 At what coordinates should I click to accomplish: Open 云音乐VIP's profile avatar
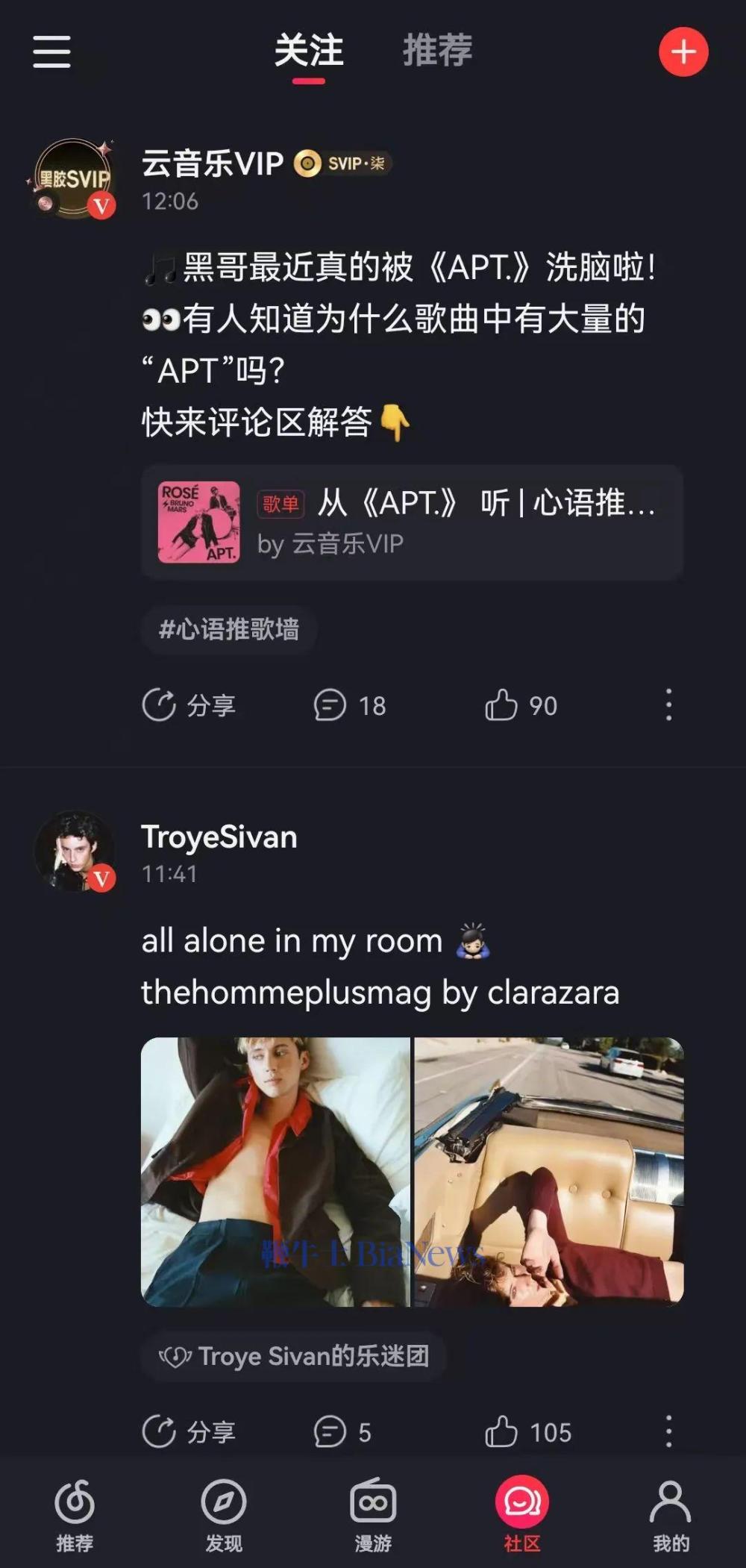(x=74, y=179)
